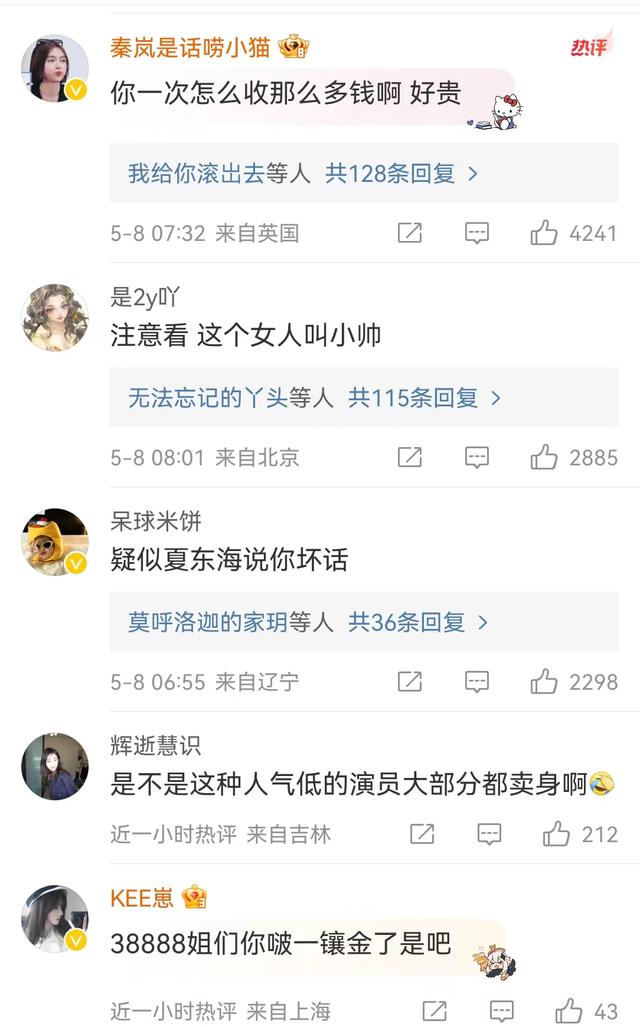This screenshot has width=640, height=1027.
Task: Like 呆球米饼's comment
Action: 544,682
